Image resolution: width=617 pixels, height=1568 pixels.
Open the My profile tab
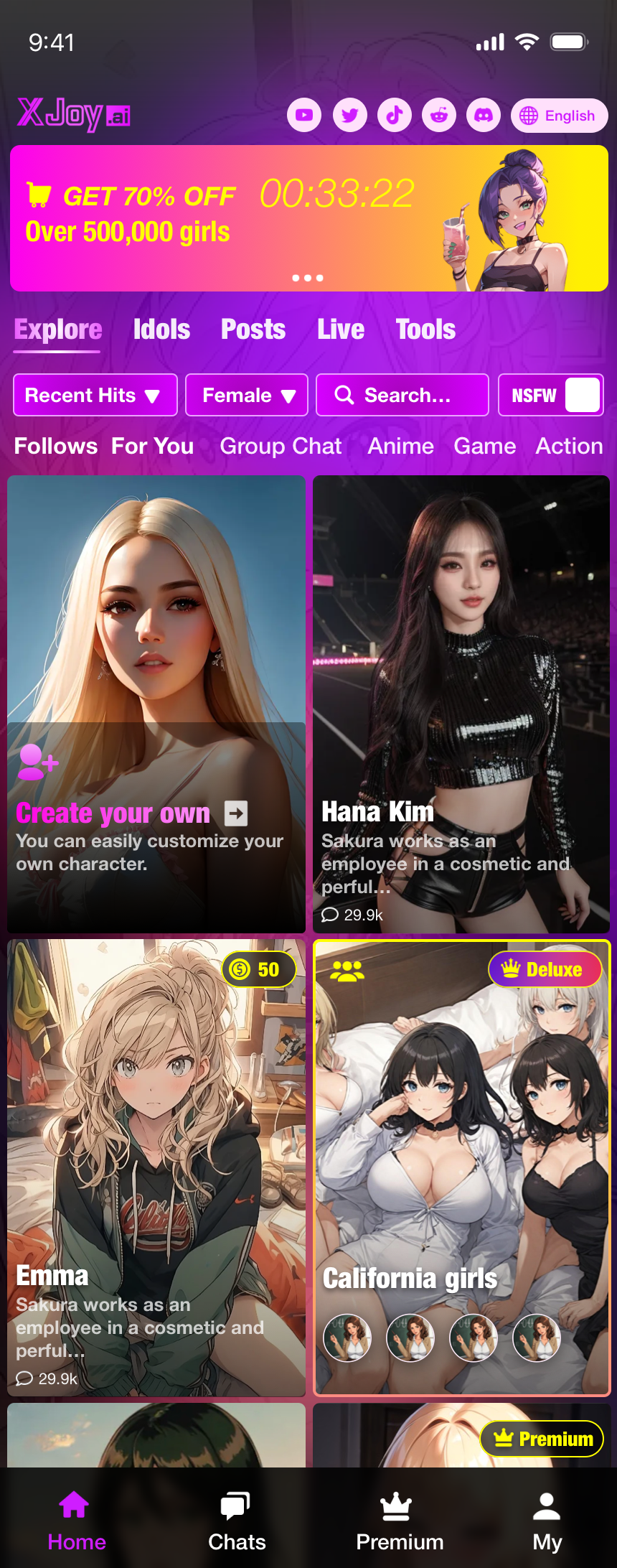coord(547,1521)
